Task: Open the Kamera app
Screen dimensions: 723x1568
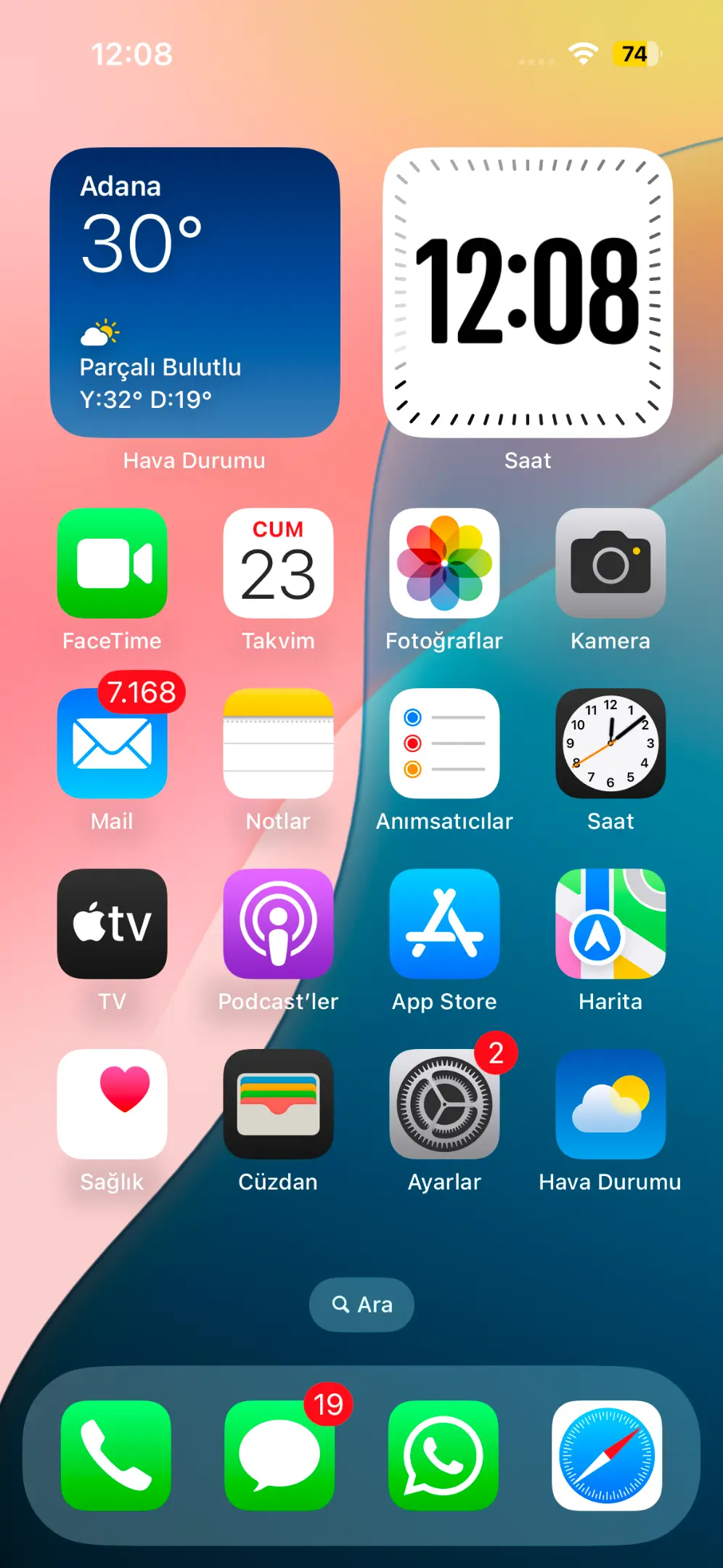Action: tap(610, 563)
